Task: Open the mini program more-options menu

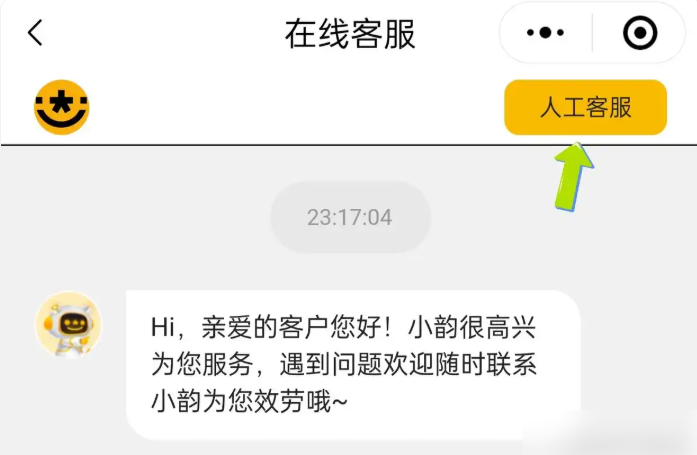Action: point(545,34)
